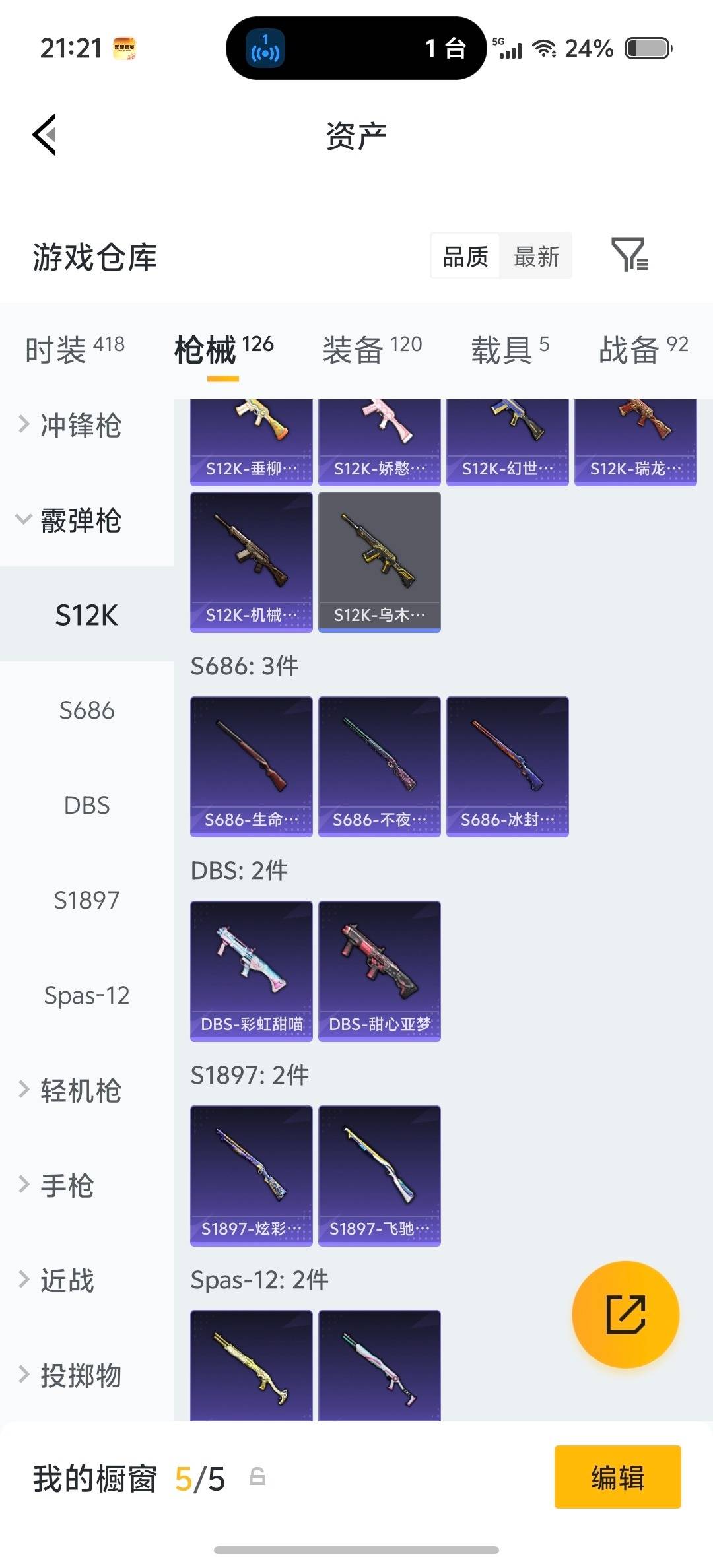The image size is (713, 1568).
Task: Tap the back arrow to leave 资产 page
Action: click(x=46, y=135)
